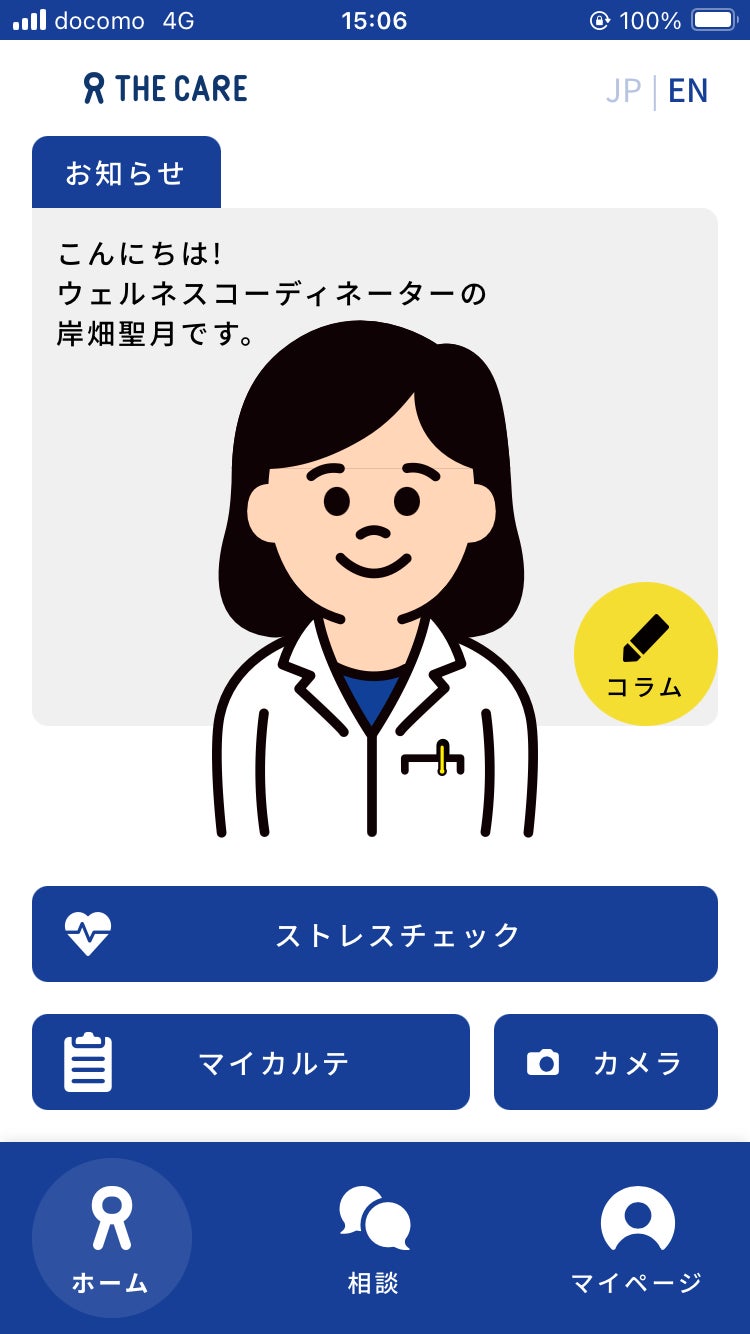Switch language to EN

pyautogui.click(x=688, y=91)
